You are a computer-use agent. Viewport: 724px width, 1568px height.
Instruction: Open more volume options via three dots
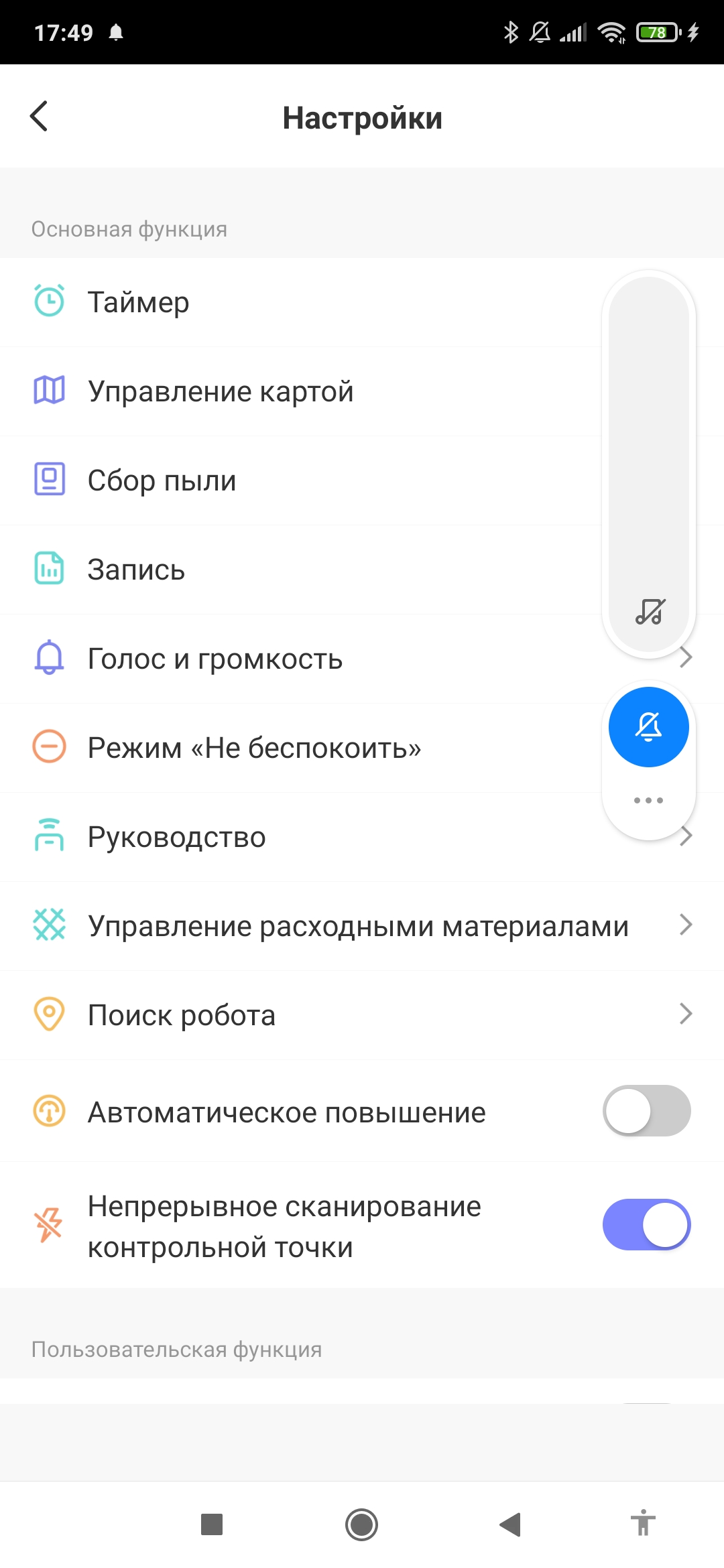(648, 800)
